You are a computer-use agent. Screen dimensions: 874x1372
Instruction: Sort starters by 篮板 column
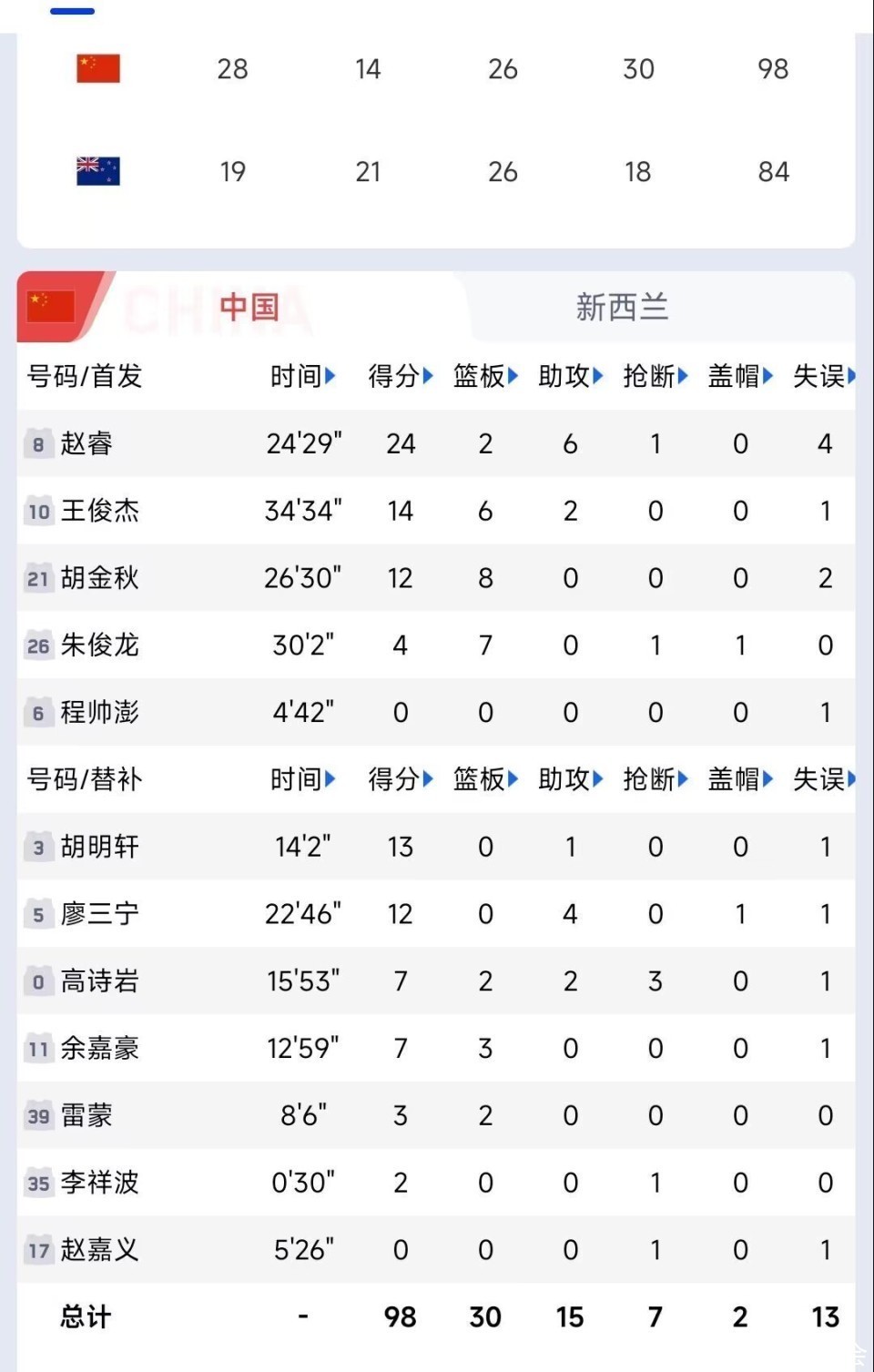[x=485, y=376]
